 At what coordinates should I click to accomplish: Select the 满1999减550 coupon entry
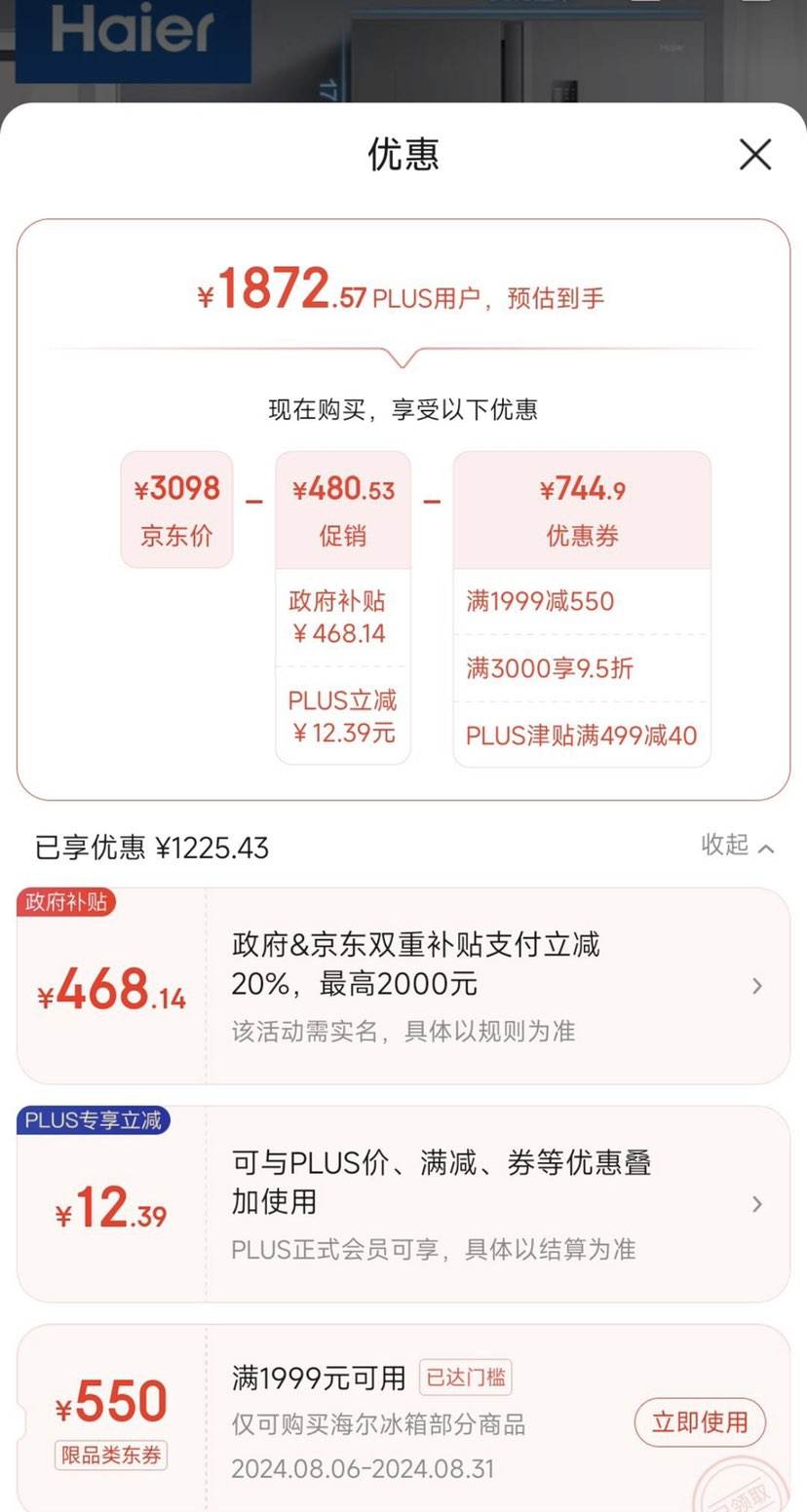click(539, 601)
